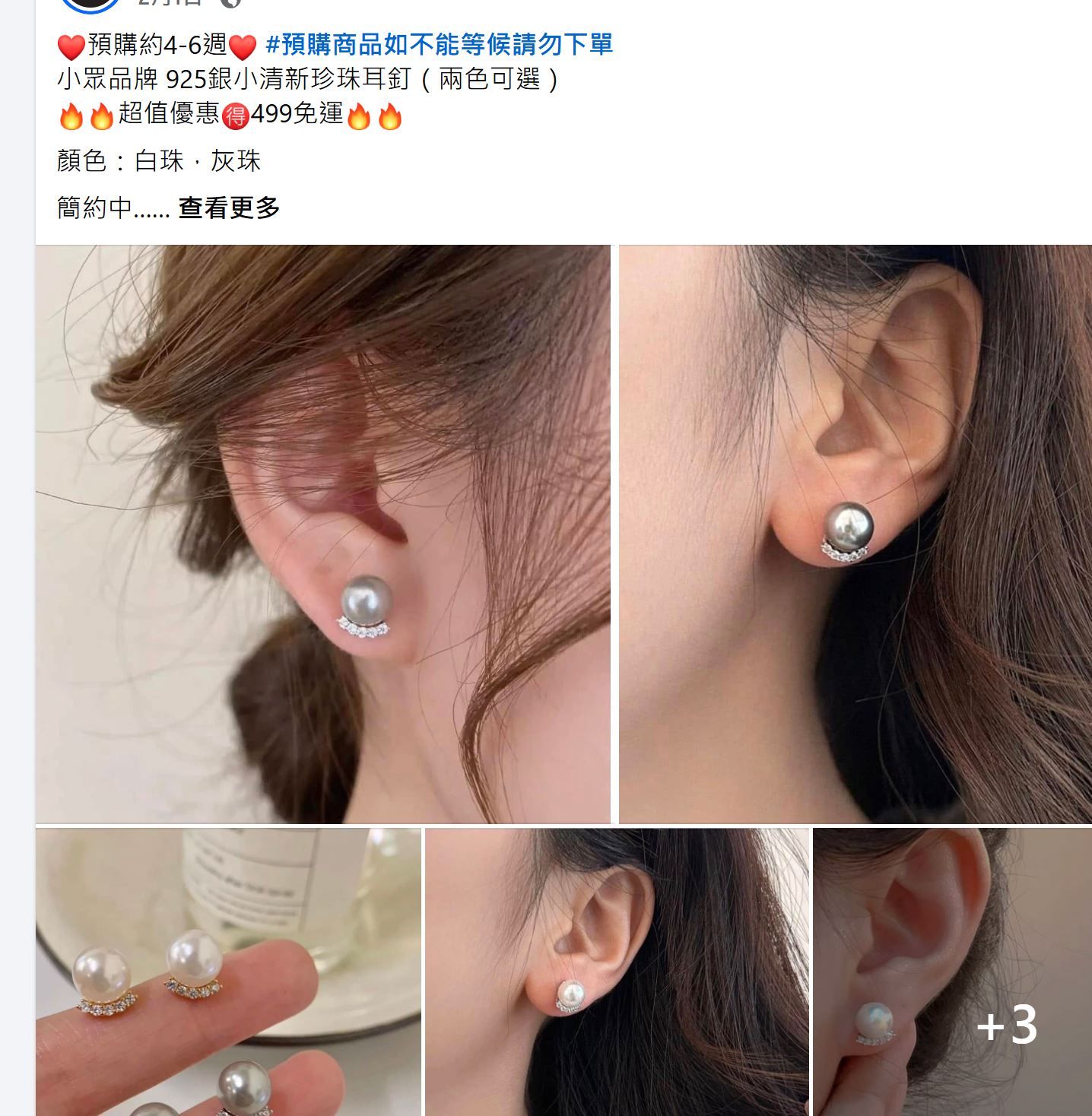
Task: Open the #預購商品如不能等候請勿下單 hashtag
Action: 439,45
